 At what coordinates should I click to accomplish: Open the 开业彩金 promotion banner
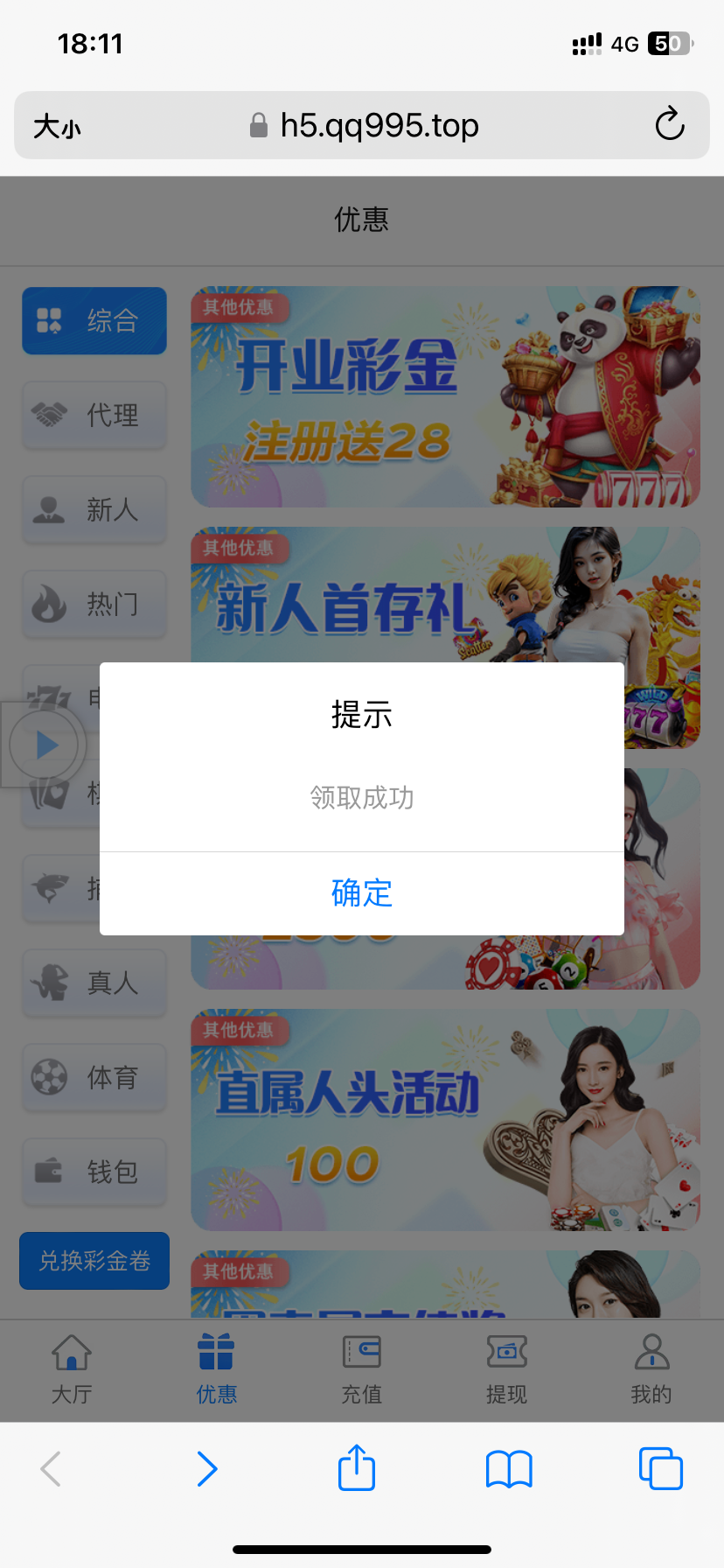click(446, 397)
